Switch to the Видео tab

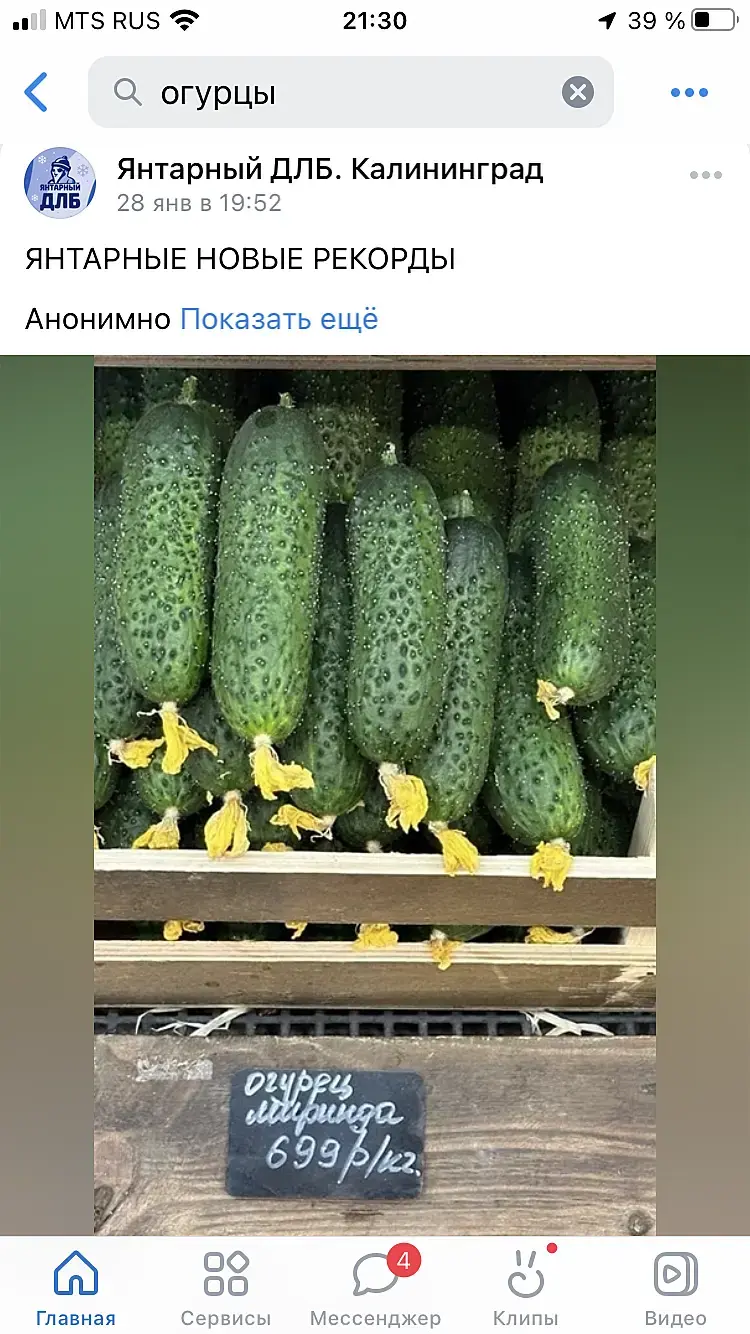click(675, 1289)
